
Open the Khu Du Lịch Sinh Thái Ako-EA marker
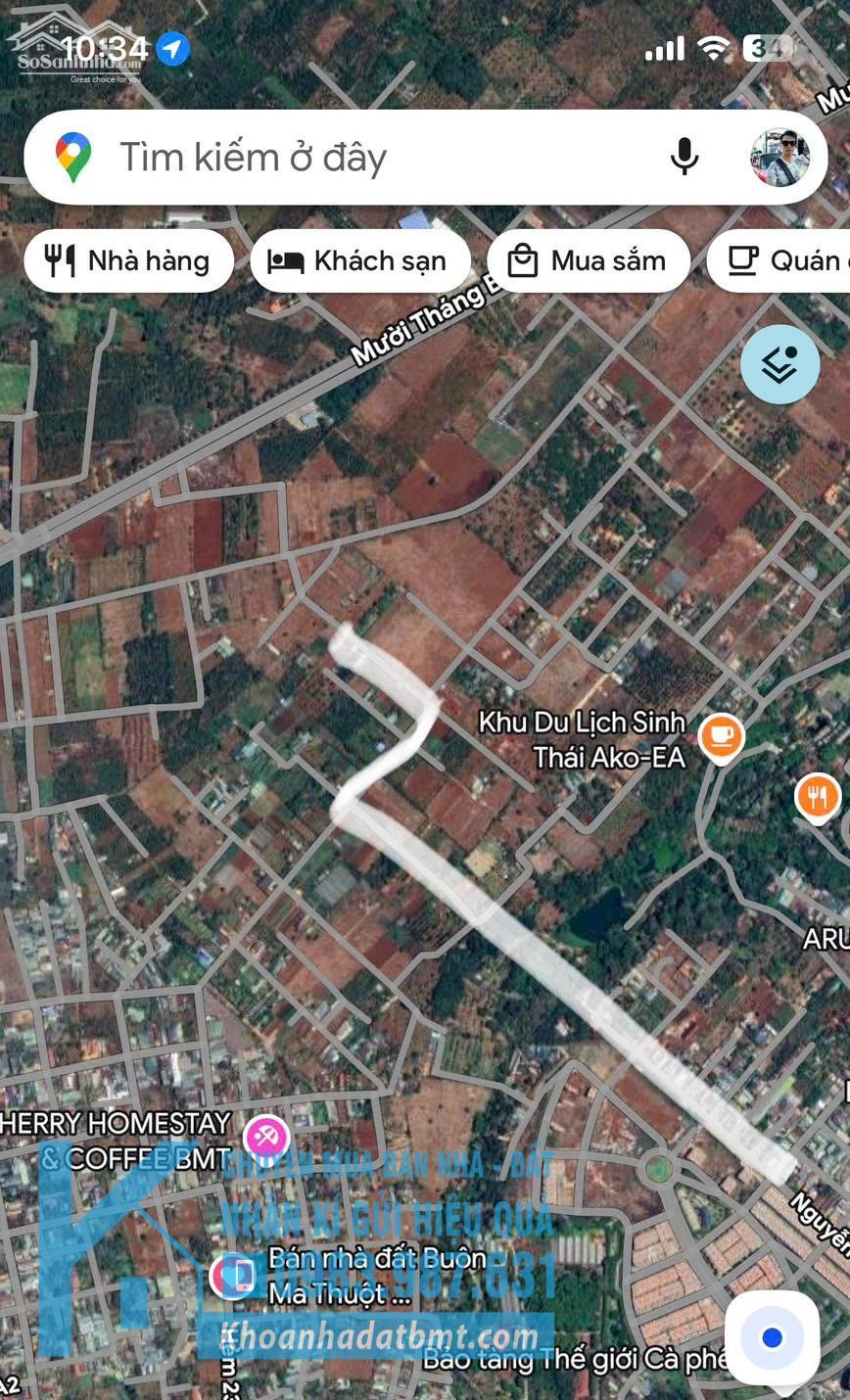721,736
